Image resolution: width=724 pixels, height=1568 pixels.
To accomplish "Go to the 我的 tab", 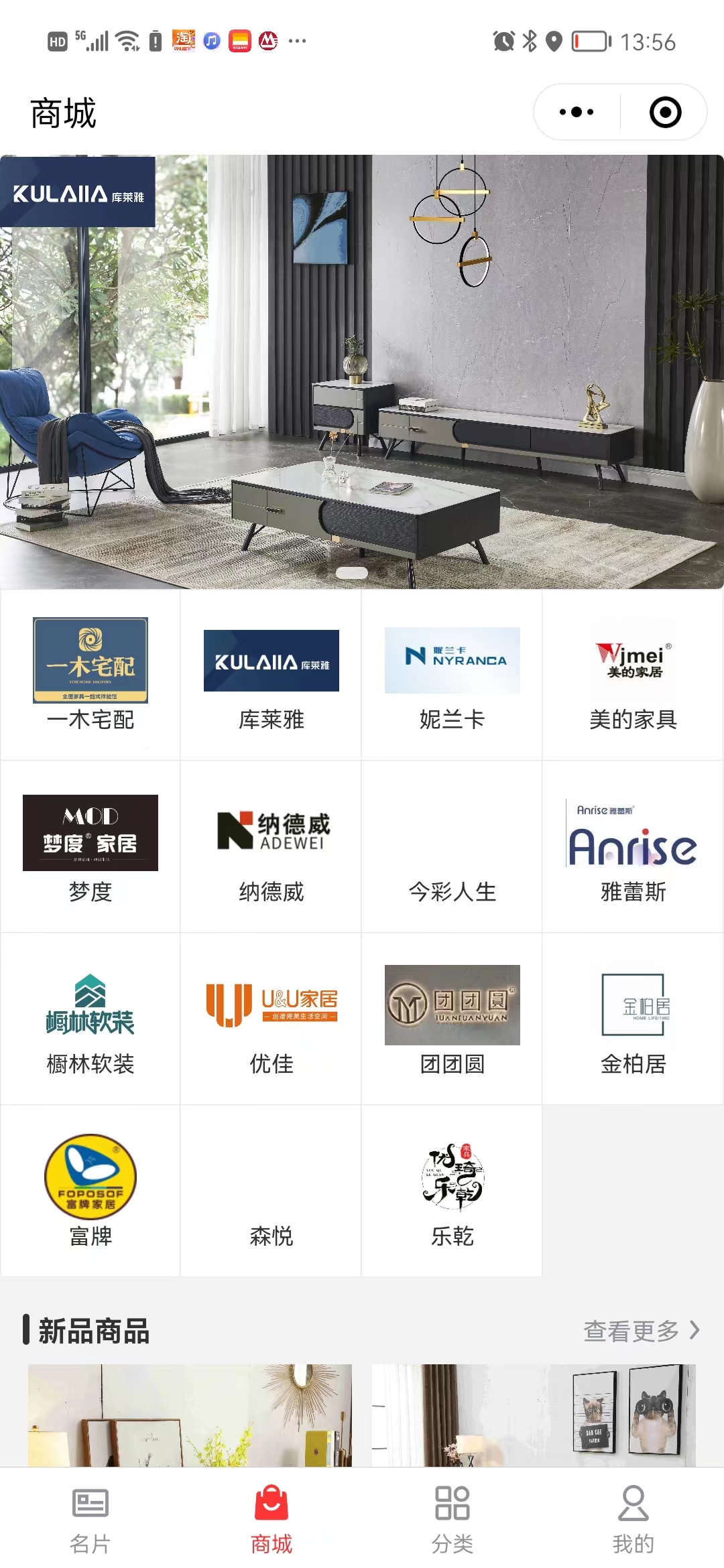I will 633,1518.
